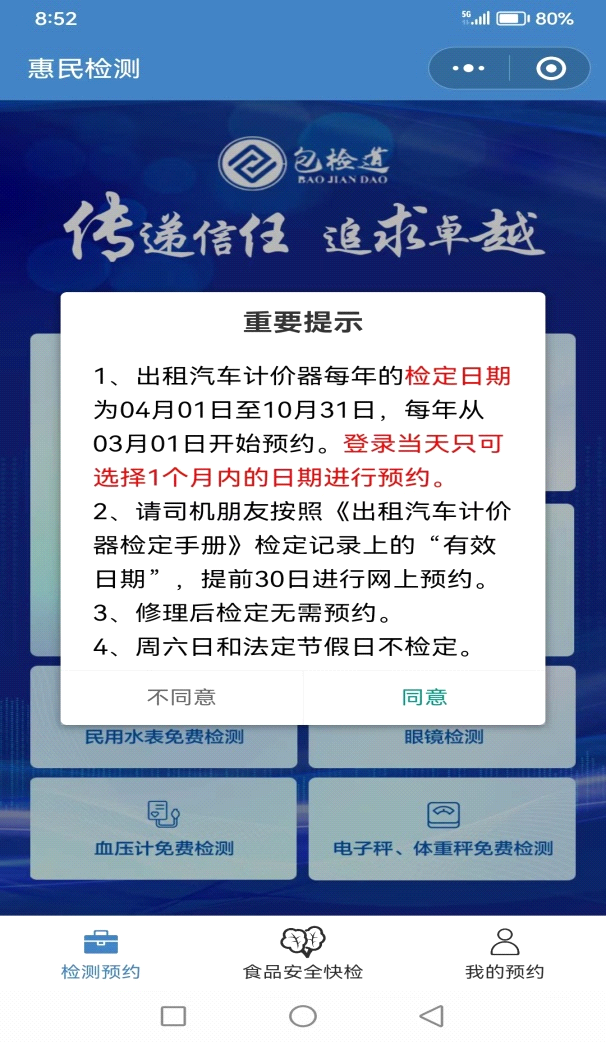This screenshot has height=1043, width=608.
Task: Tap 不同意 to decline the notice
Action: point(181,697)
